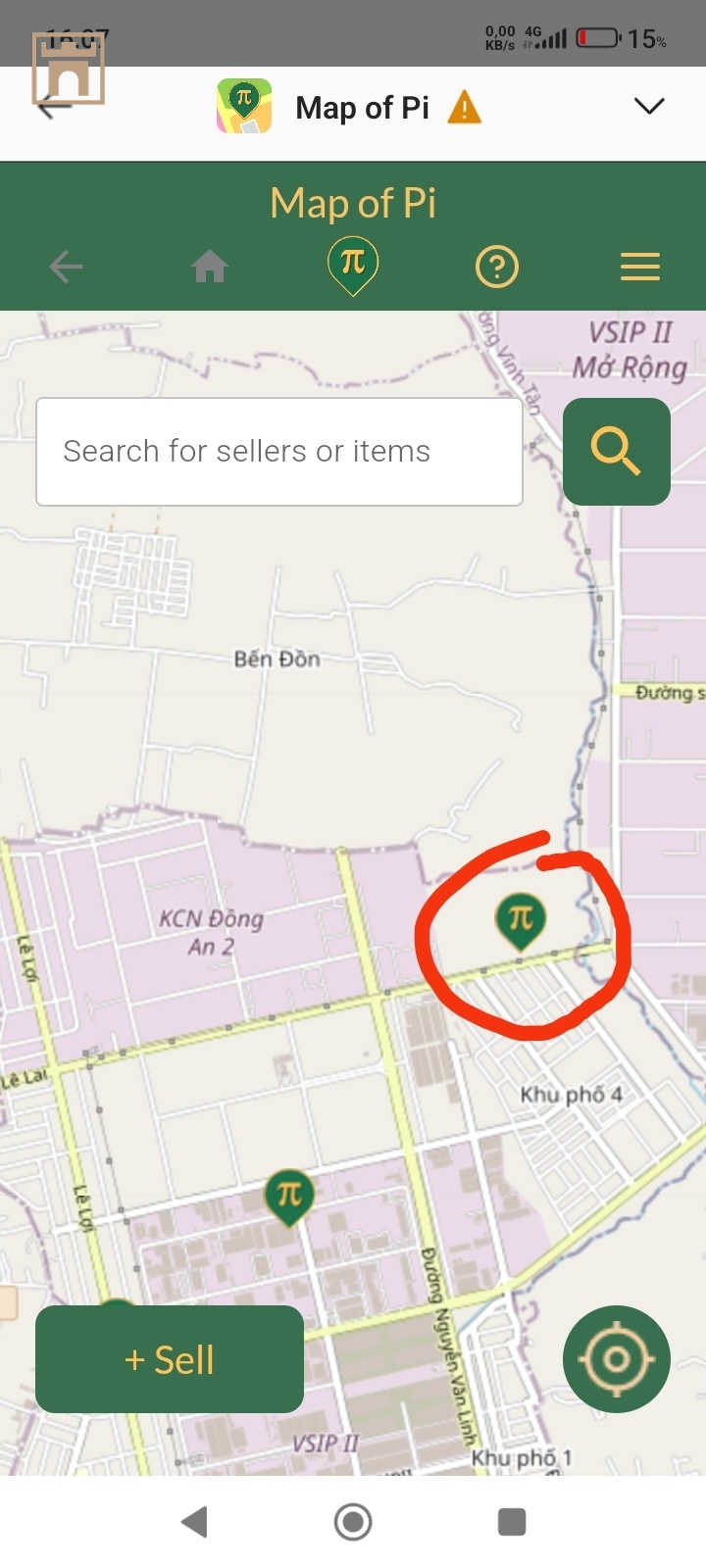This screenshot has height=1568, width=706.
Task: Go to the home icon in toolbar
Action: 210,267
